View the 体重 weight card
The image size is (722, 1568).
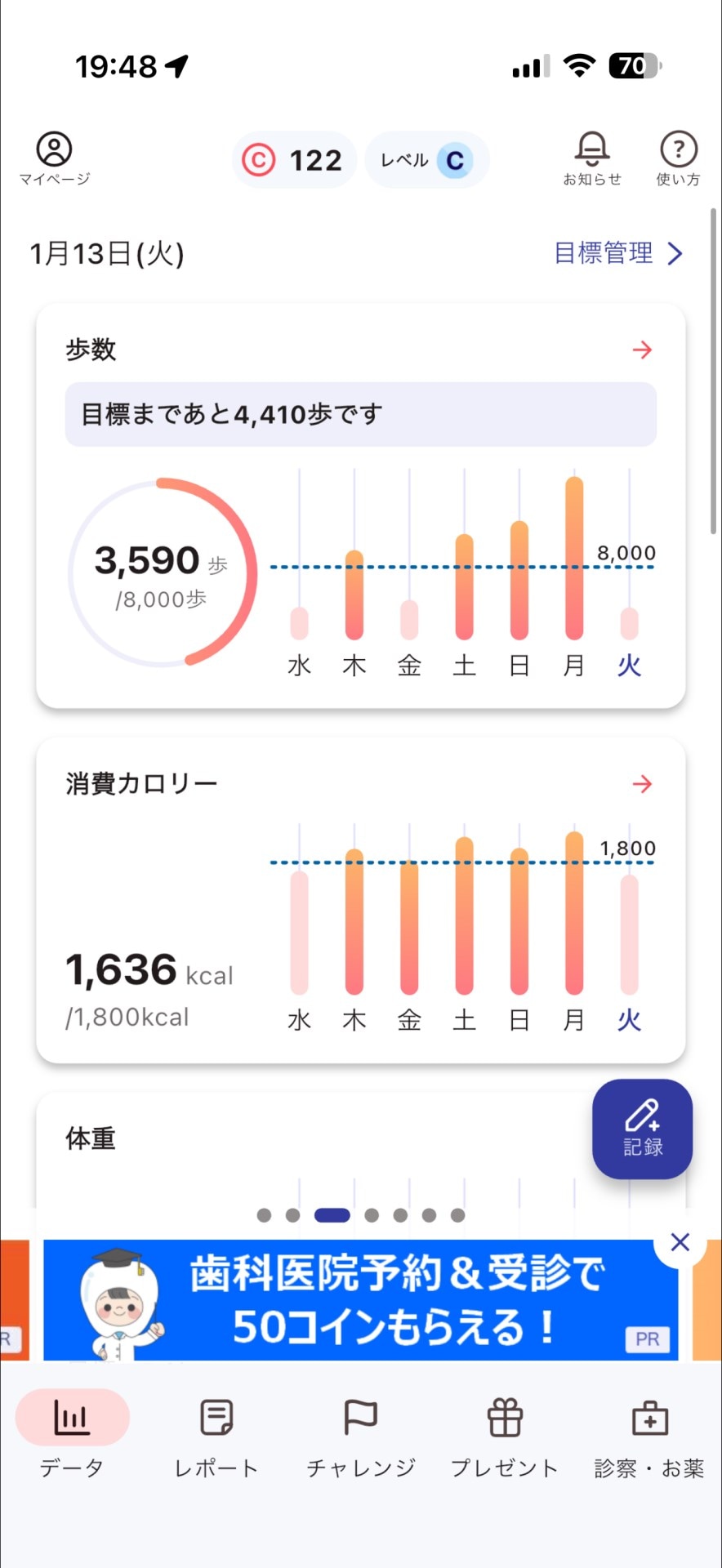coord(90,1138)
